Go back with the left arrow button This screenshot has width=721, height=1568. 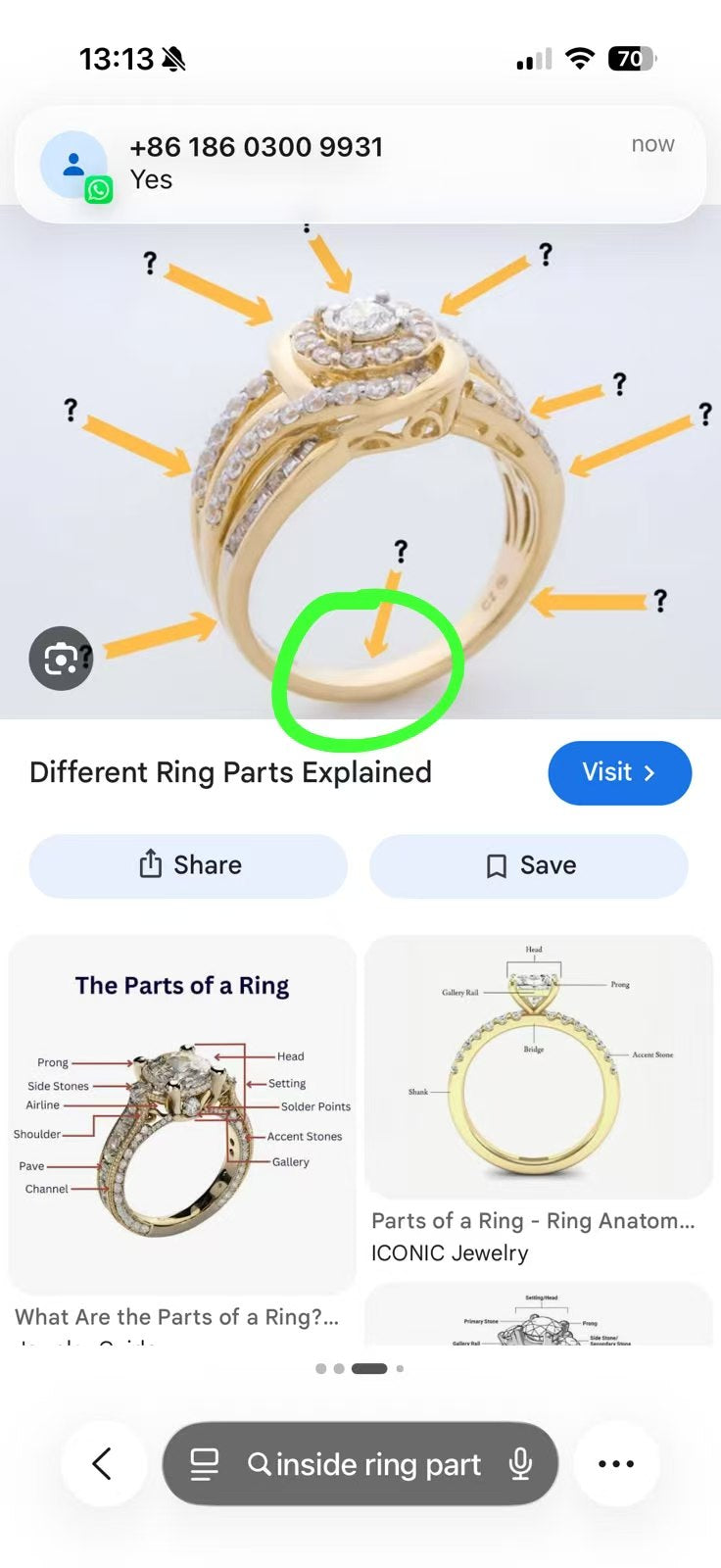click(x=102, y=1464)
